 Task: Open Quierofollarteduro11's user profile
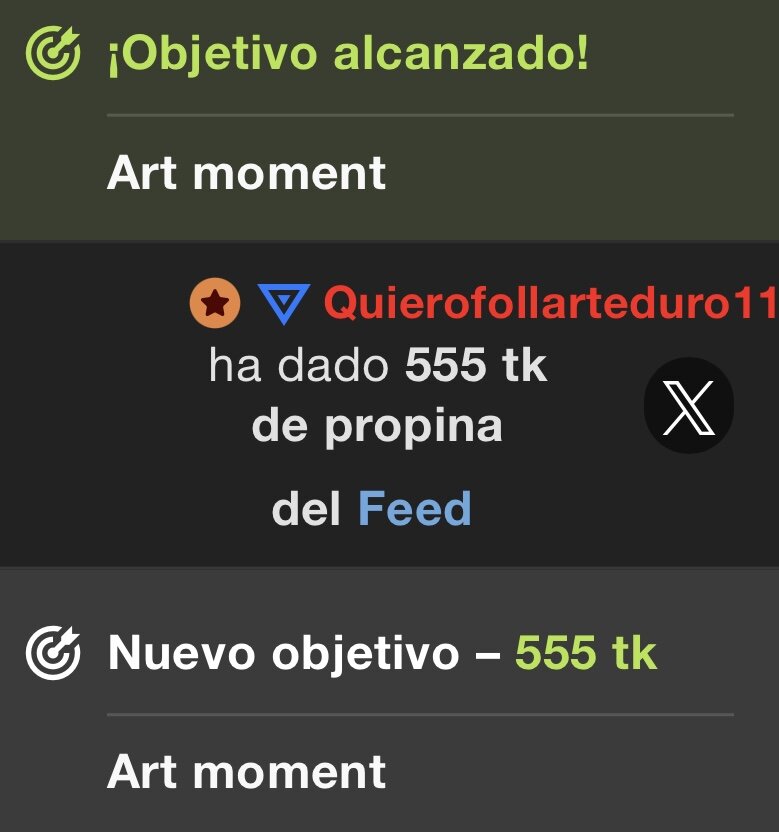pyautogui.click(x=550, y=304)
